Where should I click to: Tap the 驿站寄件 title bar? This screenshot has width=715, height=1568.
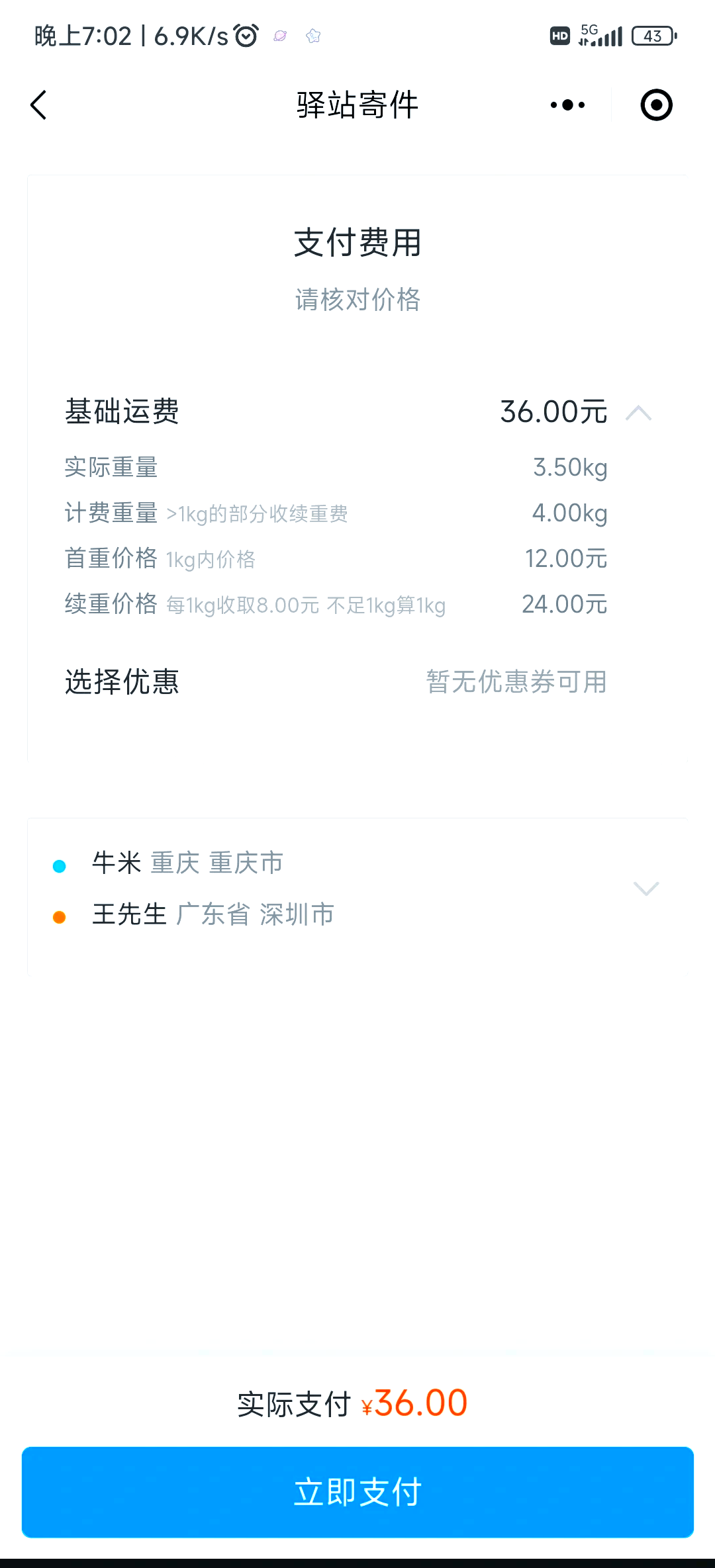coord(357,105)
